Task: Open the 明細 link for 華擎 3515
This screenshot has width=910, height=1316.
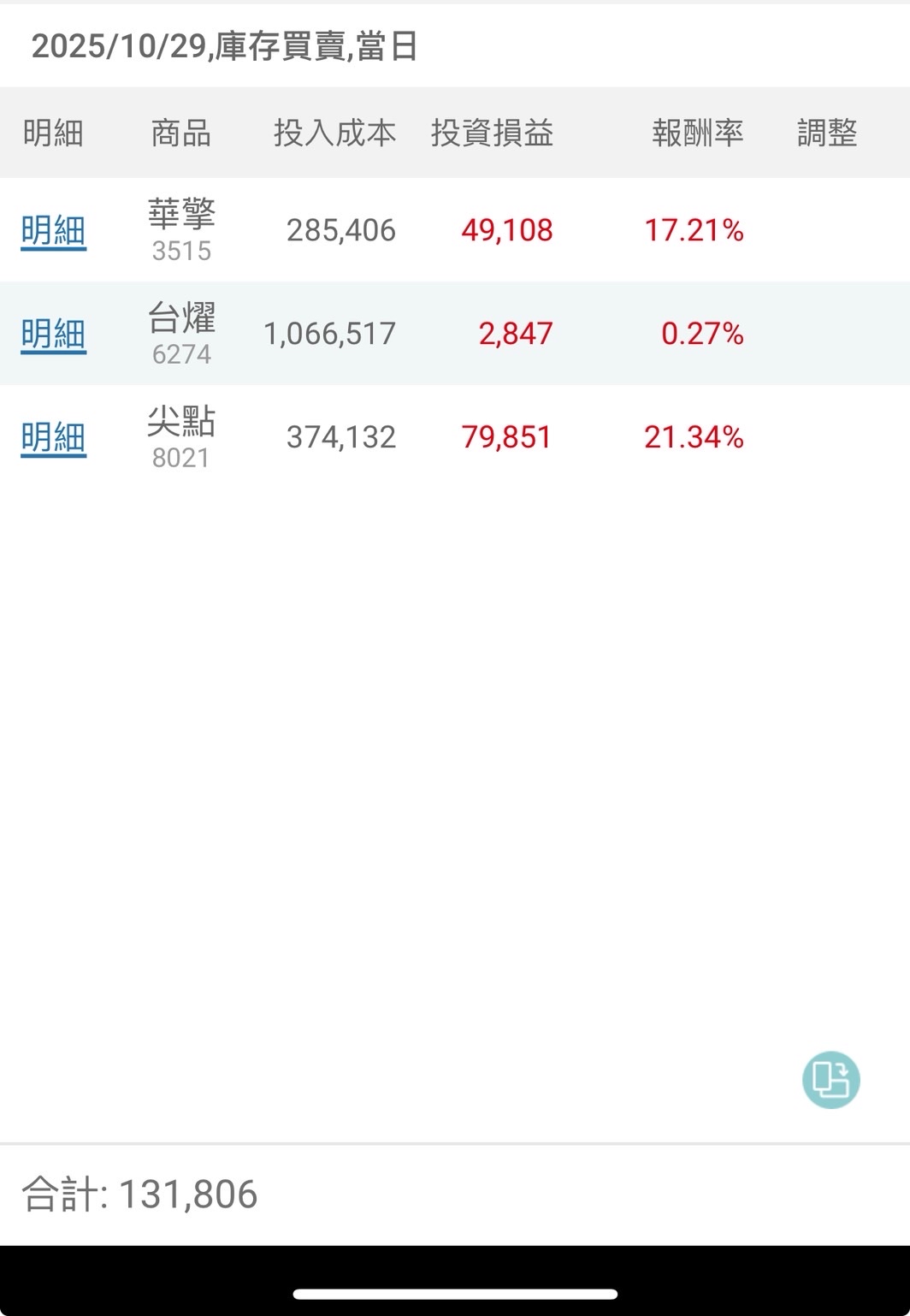Action: pos(53,230)
